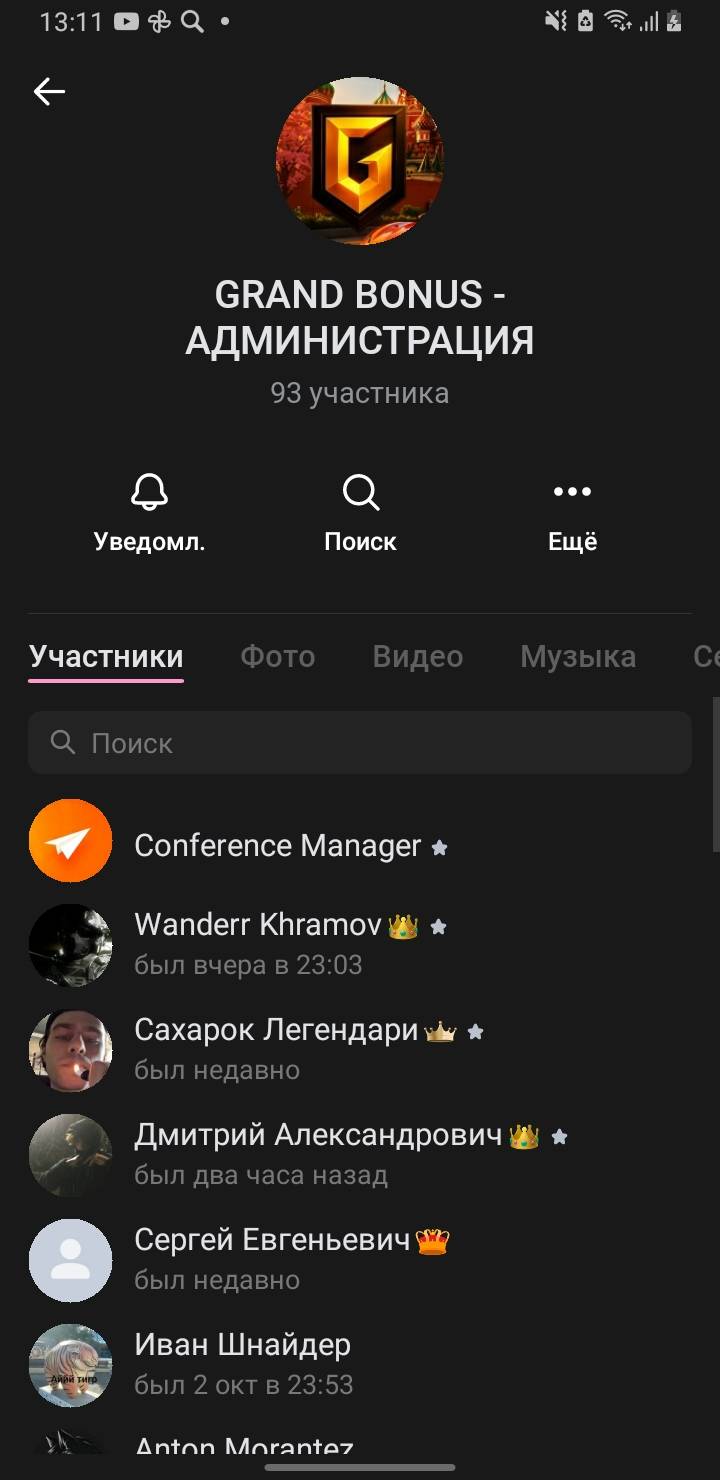The width and height of the screenshot is (720, 1480).
Task: Tap the Поиск magnifier button under the title
Action: pyautogui.click(x=360, y=513)
